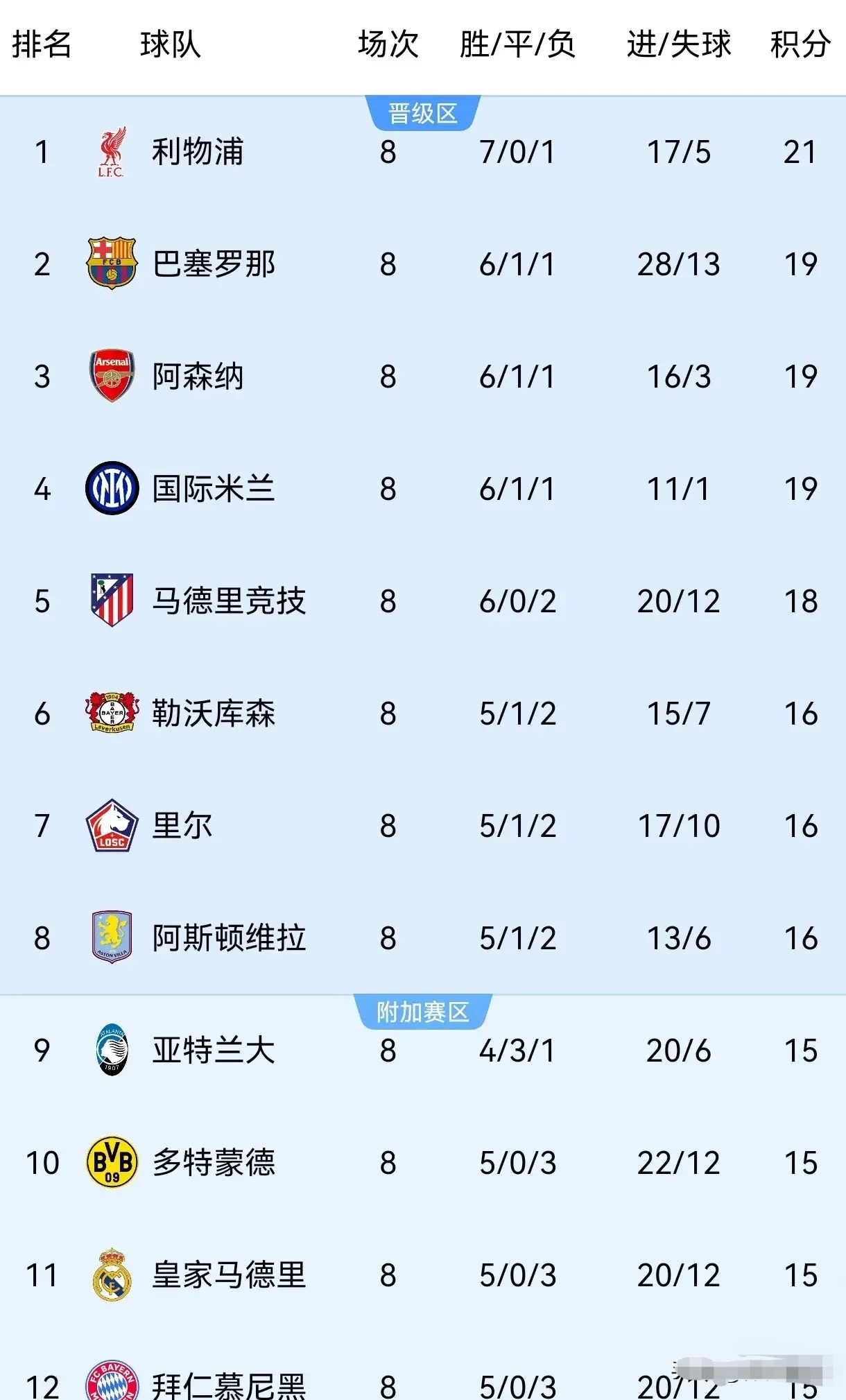Click the Atalanta club emblem
This screenshot has width=846, height=1400.
click(x=111, y=1051)
